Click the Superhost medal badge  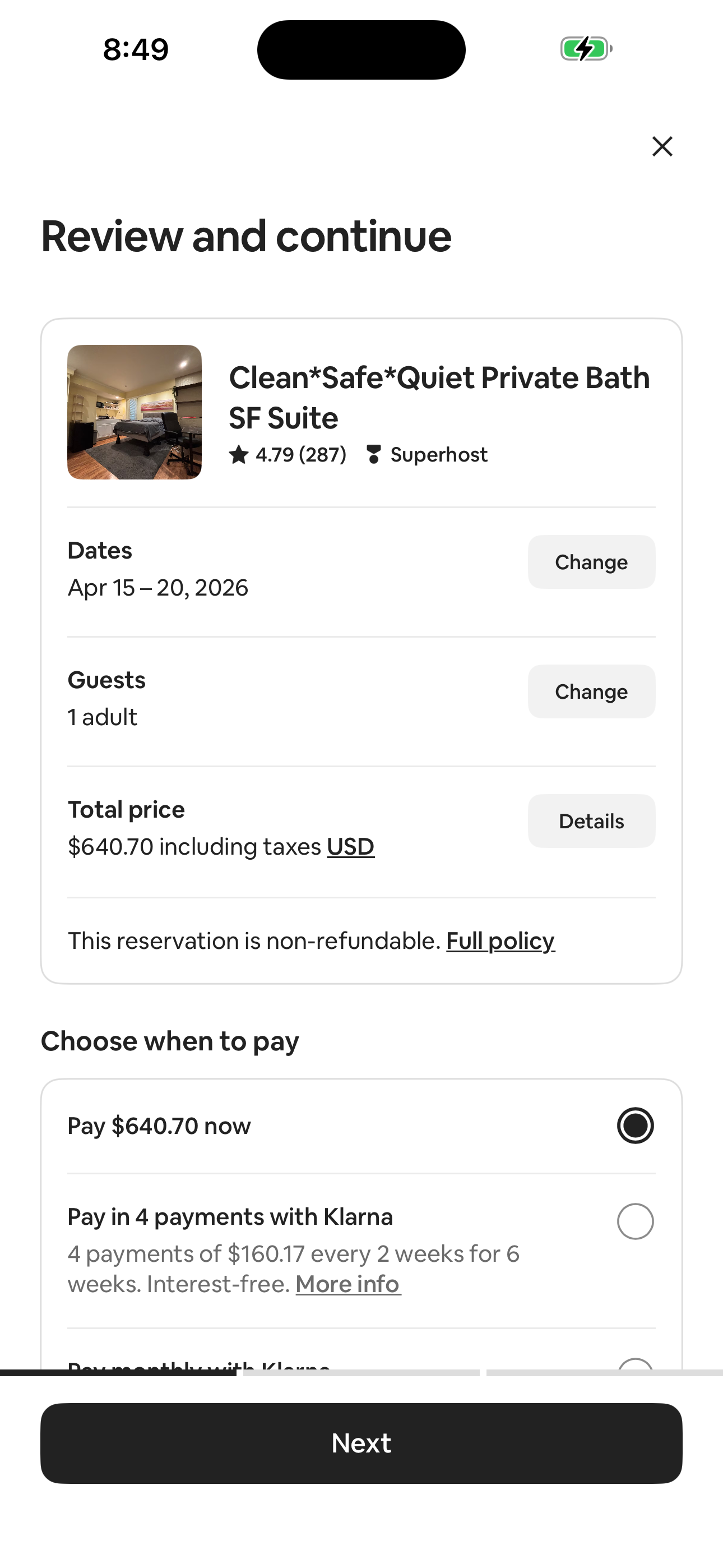point(374,454)
